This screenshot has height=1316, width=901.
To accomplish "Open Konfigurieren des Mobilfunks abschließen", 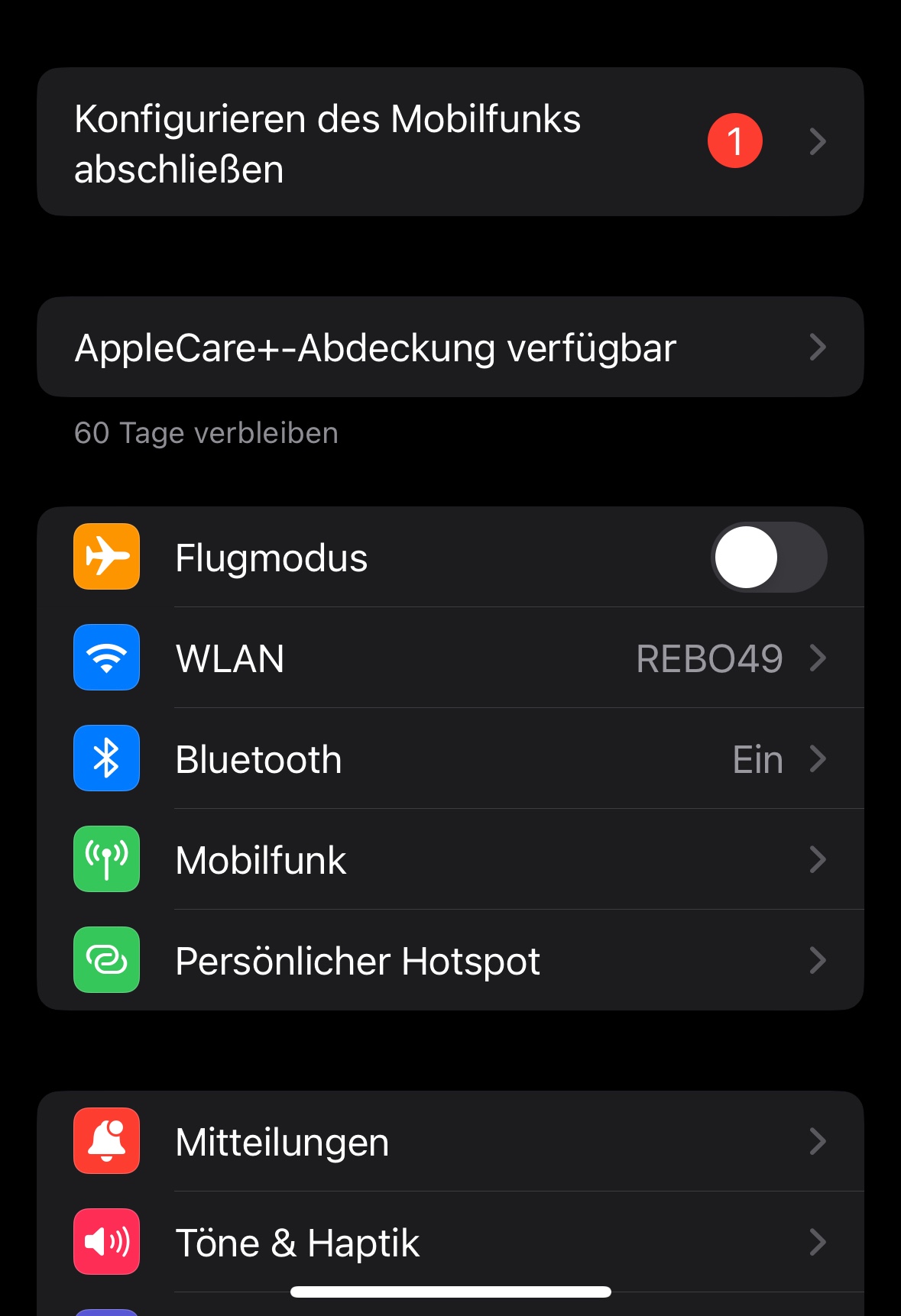I will pyautogui.click(x=450, y=142).
